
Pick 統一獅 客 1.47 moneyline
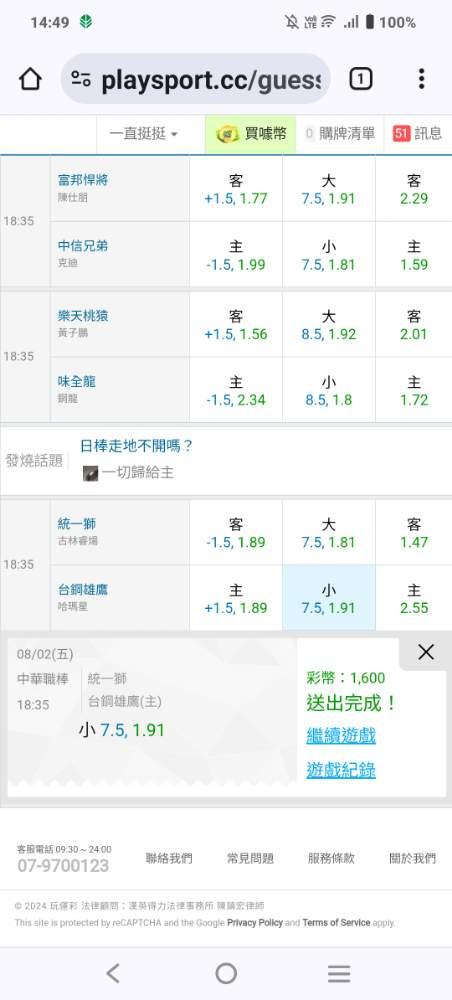[x=414, y=533]
